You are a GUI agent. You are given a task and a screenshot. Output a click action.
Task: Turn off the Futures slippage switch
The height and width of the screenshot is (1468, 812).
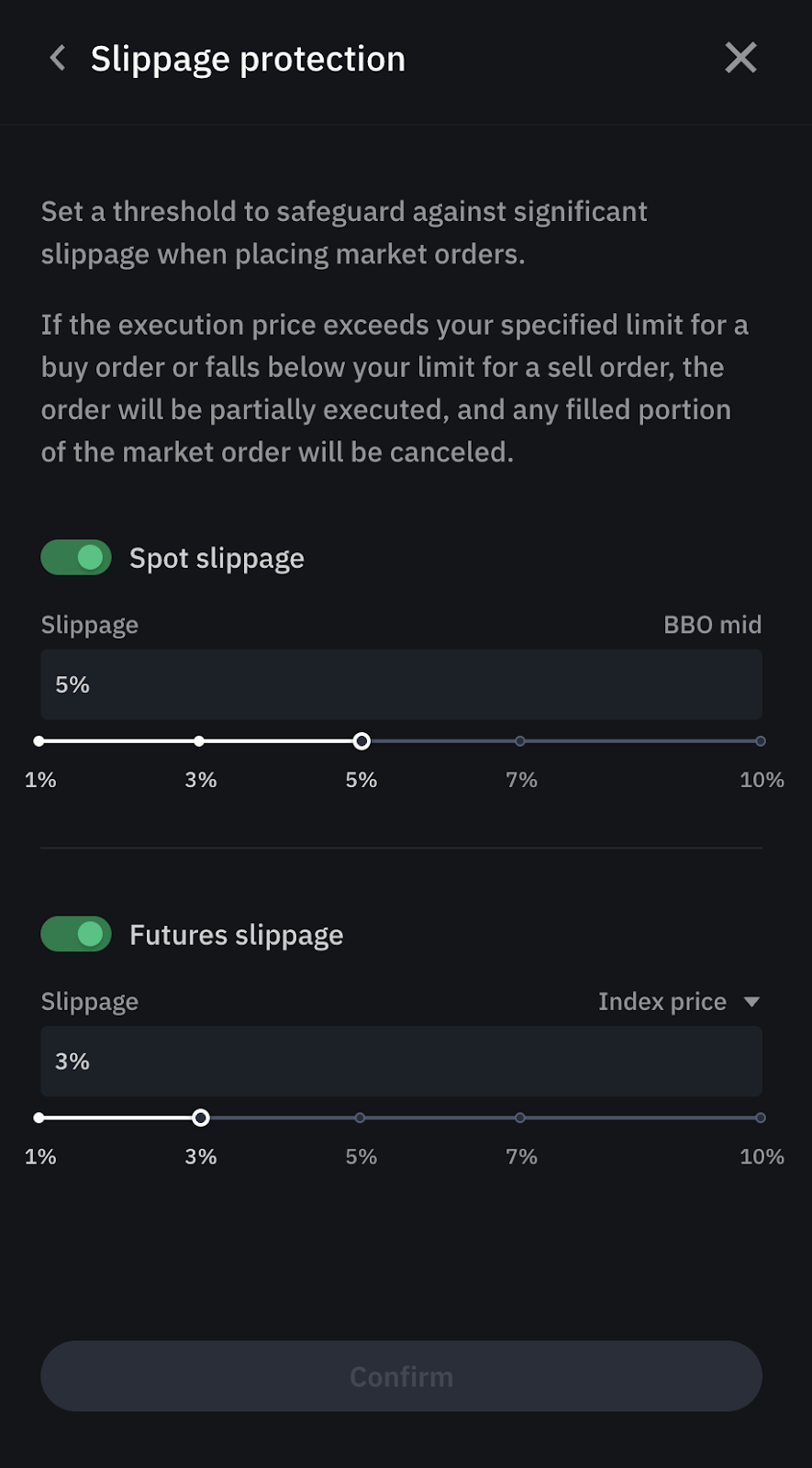pyautogui.click(x=76, y=934)
